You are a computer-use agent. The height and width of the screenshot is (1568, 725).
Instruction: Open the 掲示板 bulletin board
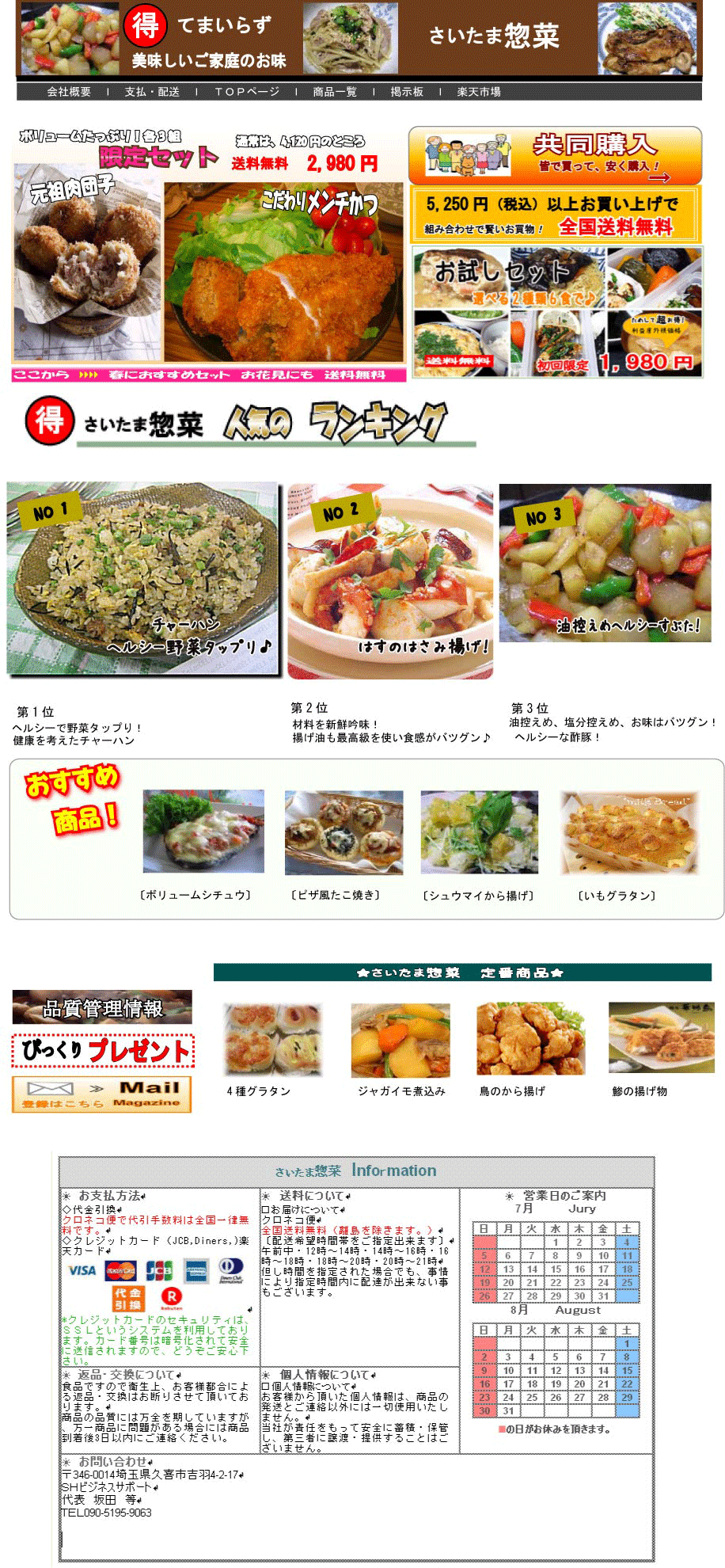point(407,92)
